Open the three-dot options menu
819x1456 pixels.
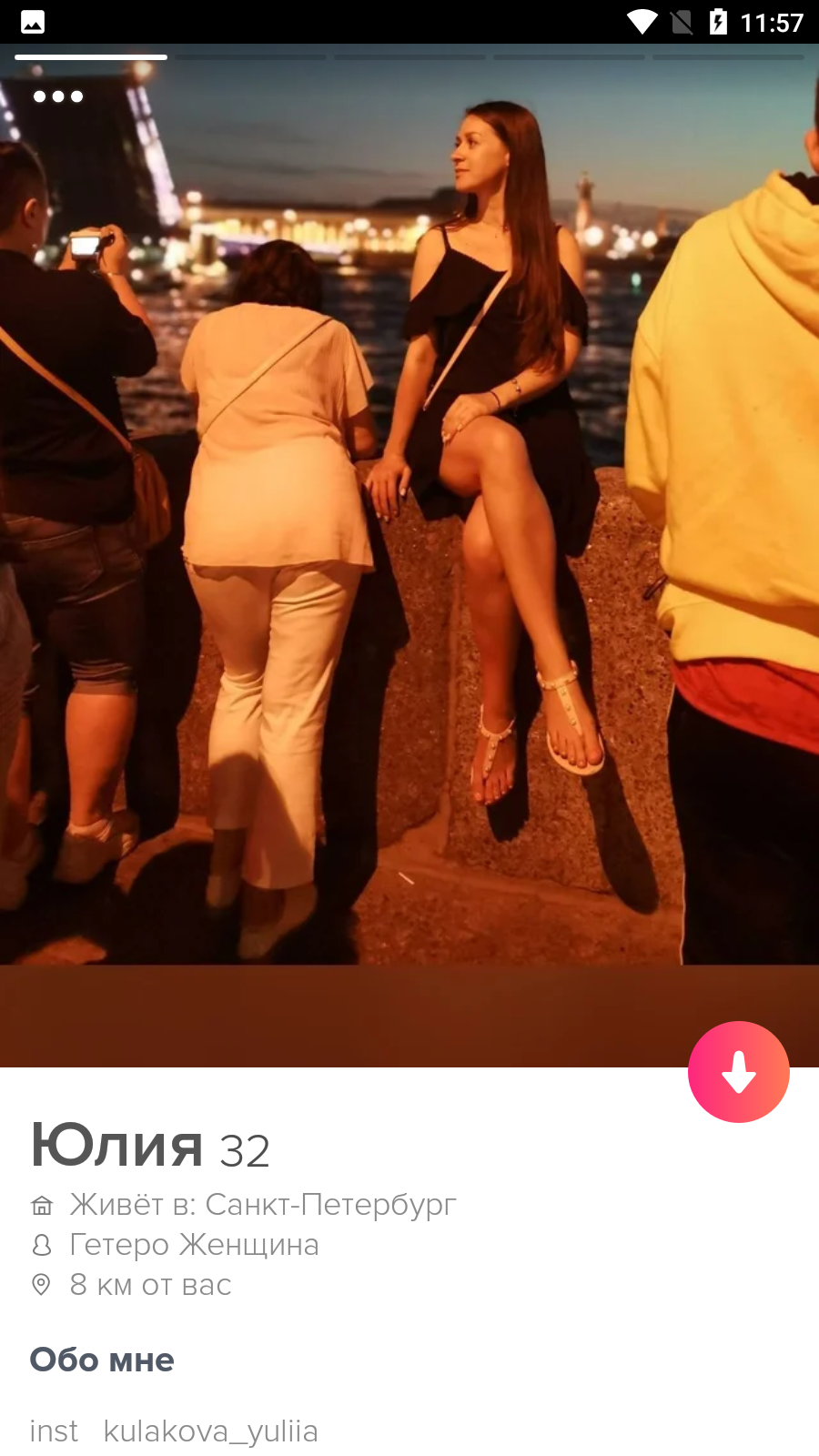(x=58, y=96)
